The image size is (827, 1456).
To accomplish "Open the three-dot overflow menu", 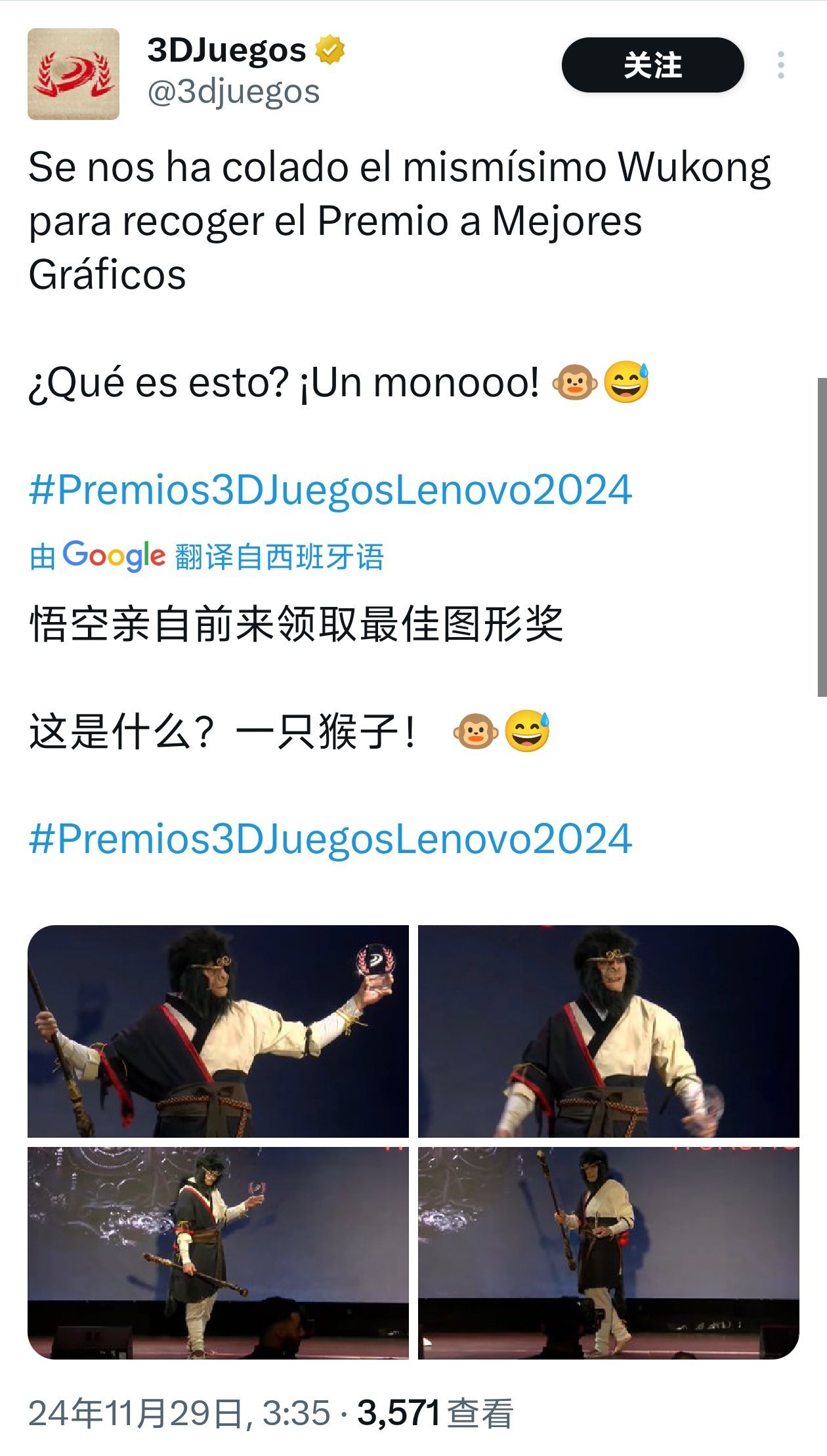I will [x=780, y=65].
